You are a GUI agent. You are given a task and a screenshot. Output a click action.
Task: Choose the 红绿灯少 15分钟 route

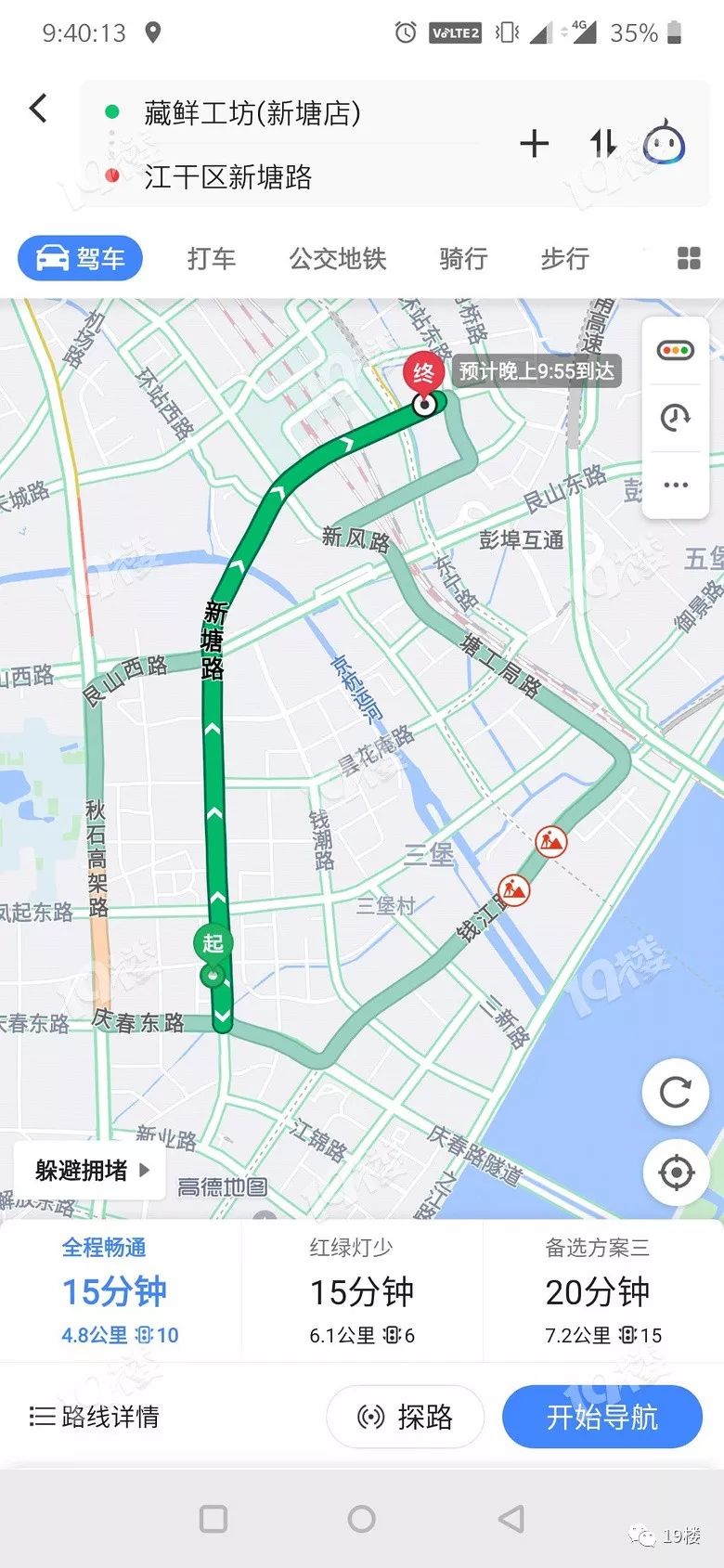click(362, 1291)
